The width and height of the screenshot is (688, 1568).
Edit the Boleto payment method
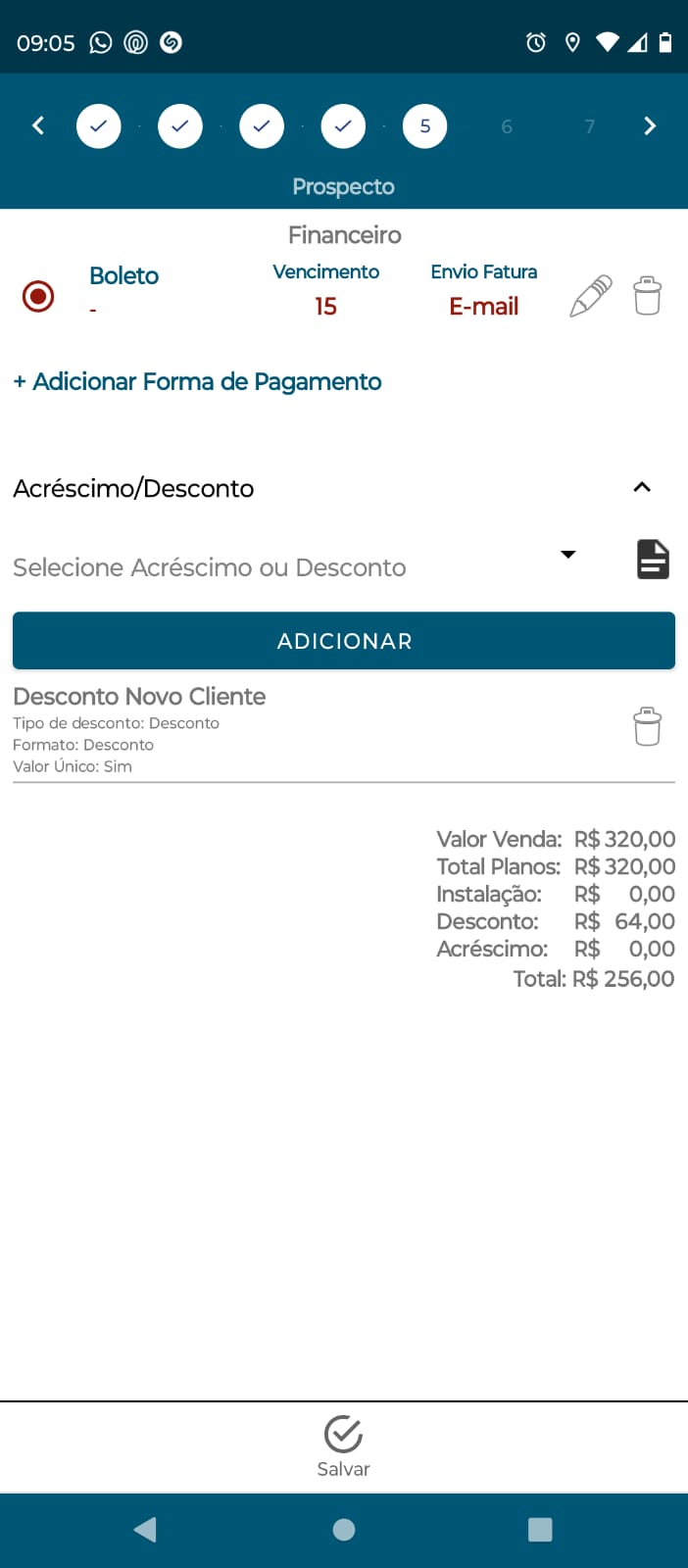(x=590, y=295)
